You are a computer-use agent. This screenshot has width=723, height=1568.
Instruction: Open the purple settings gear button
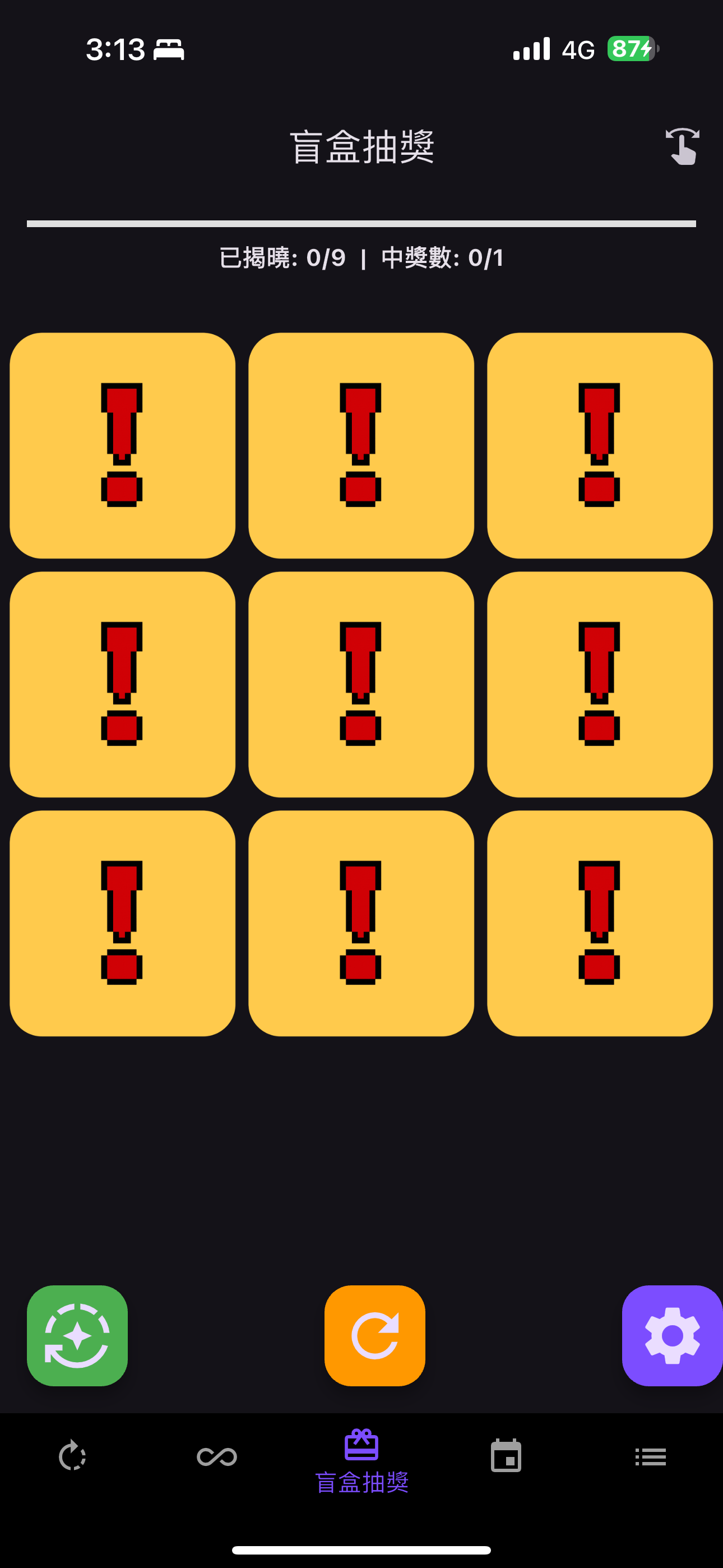click(672, 1335)
